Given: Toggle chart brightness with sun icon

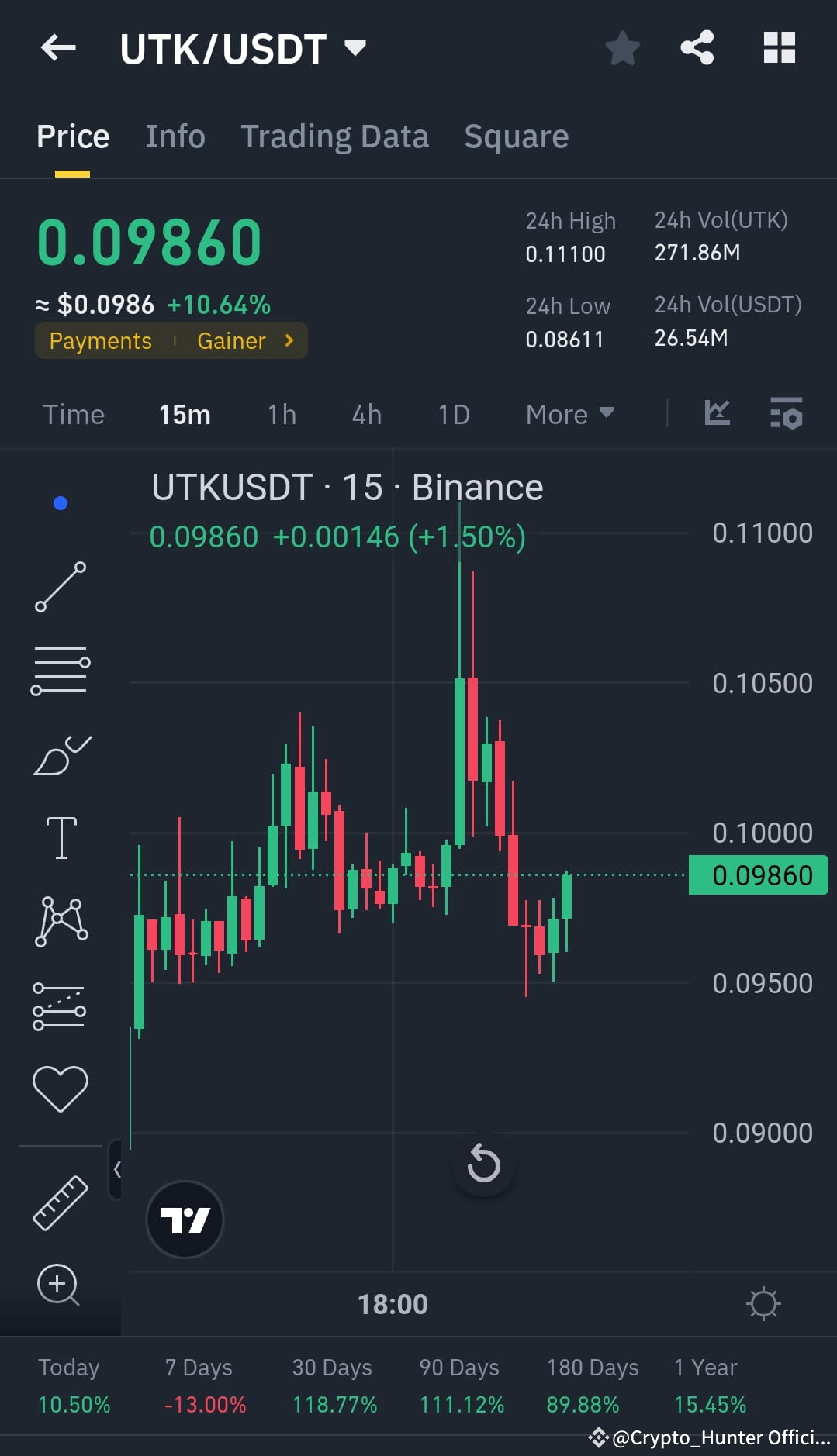Looking at the screenshot, I should tap(764, 1303).
